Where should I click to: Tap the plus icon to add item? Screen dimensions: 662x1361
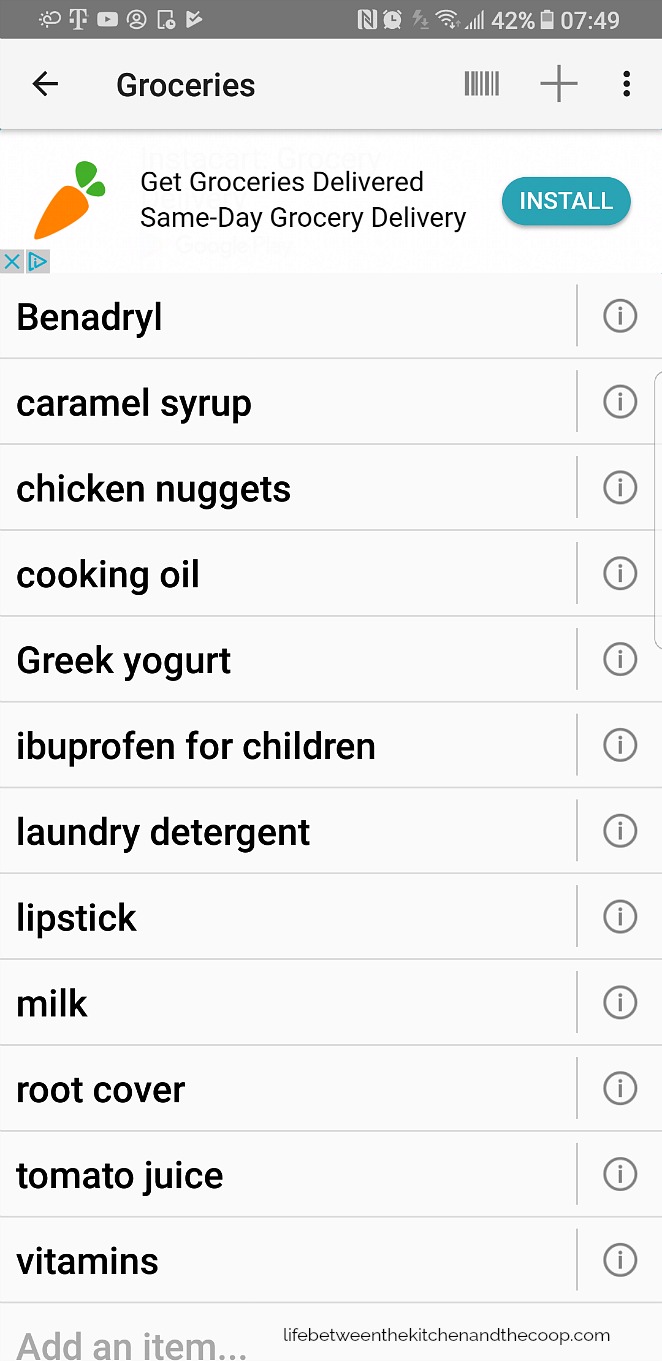[559, 85]
